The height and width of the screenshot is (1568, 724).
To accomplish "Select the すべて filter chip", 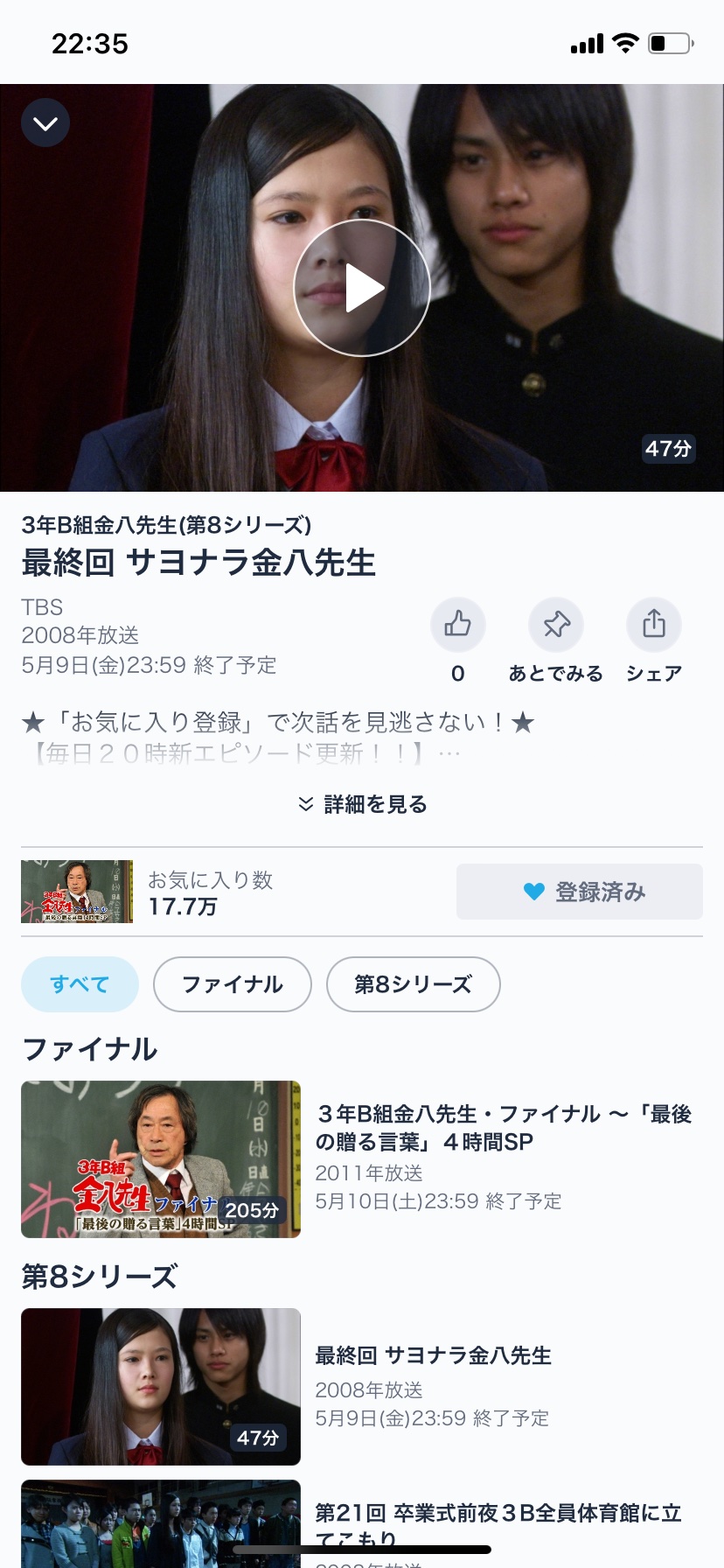I will 80,984.
